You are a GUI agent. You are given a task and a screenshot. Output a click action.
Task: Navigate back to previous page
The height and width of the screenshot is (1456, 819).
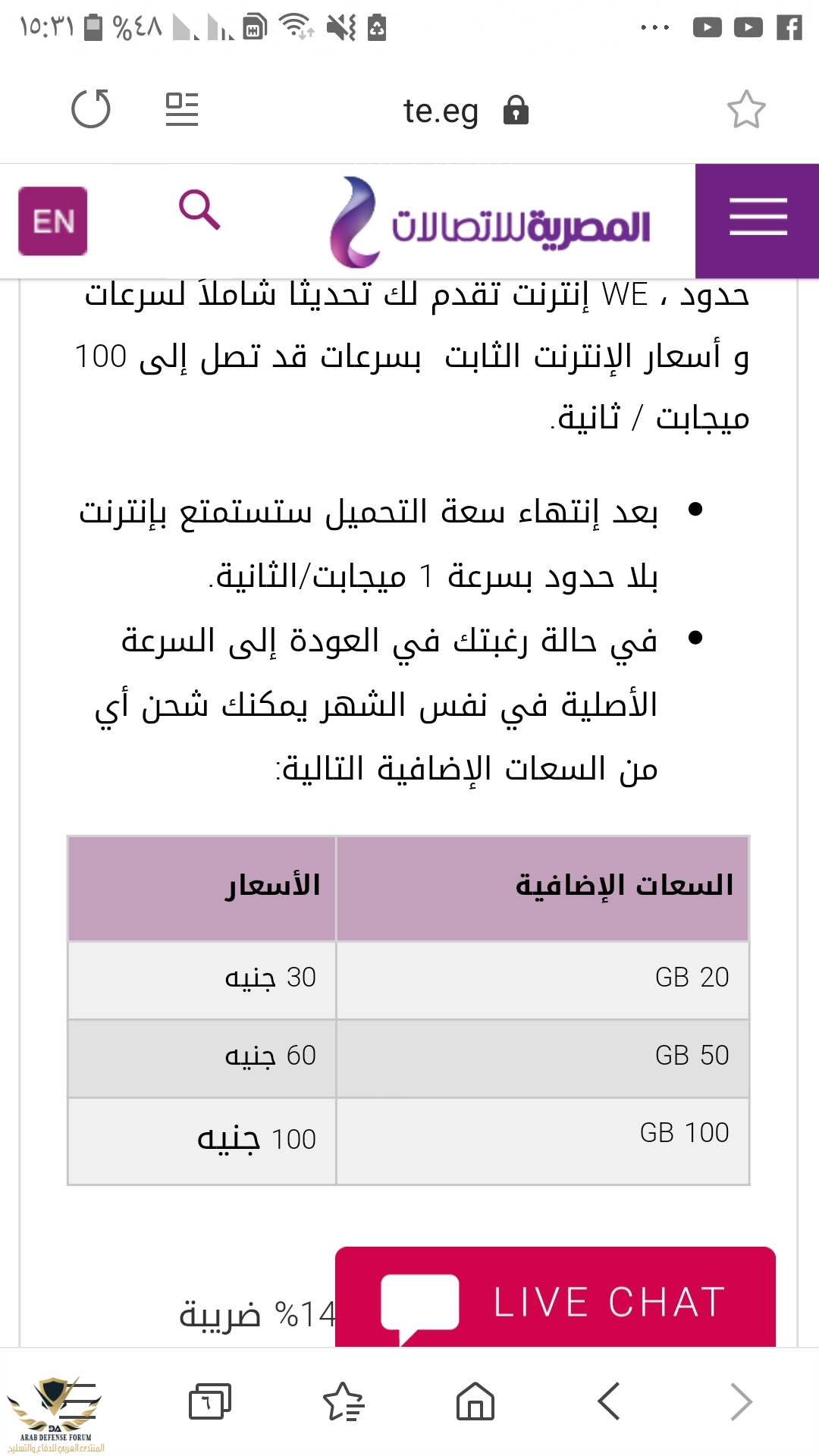coord(608,1401)
